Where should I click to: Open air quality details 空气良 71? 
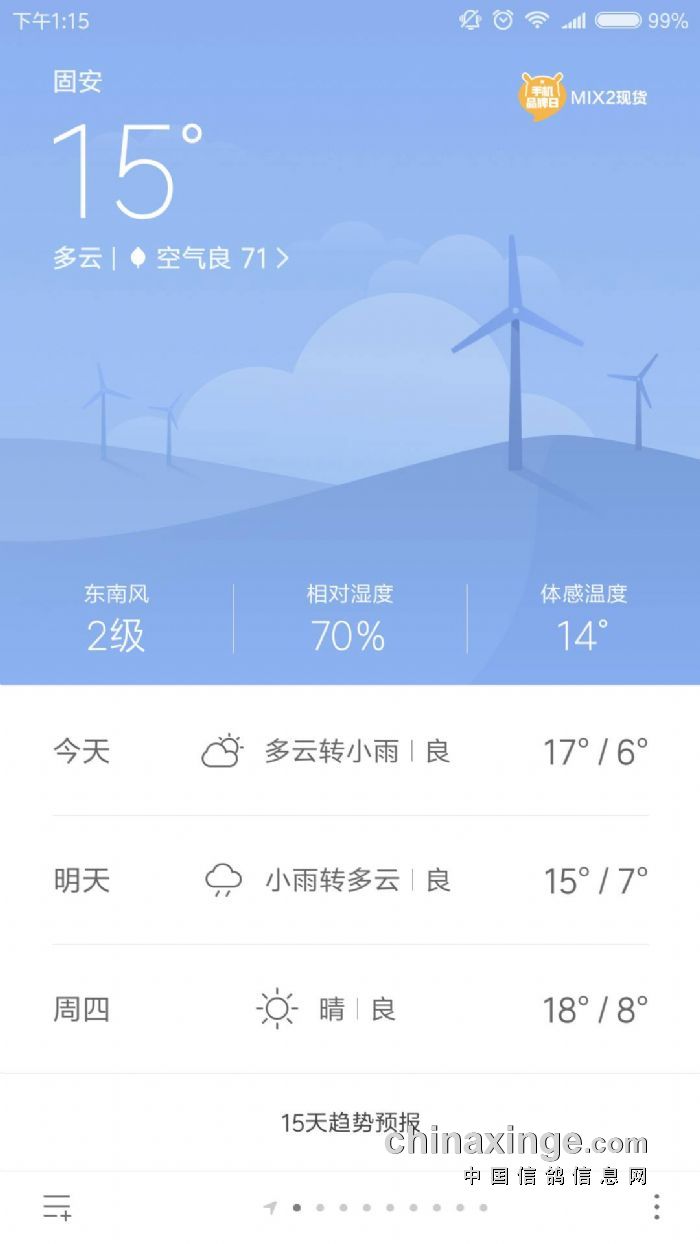coord(210,258)
